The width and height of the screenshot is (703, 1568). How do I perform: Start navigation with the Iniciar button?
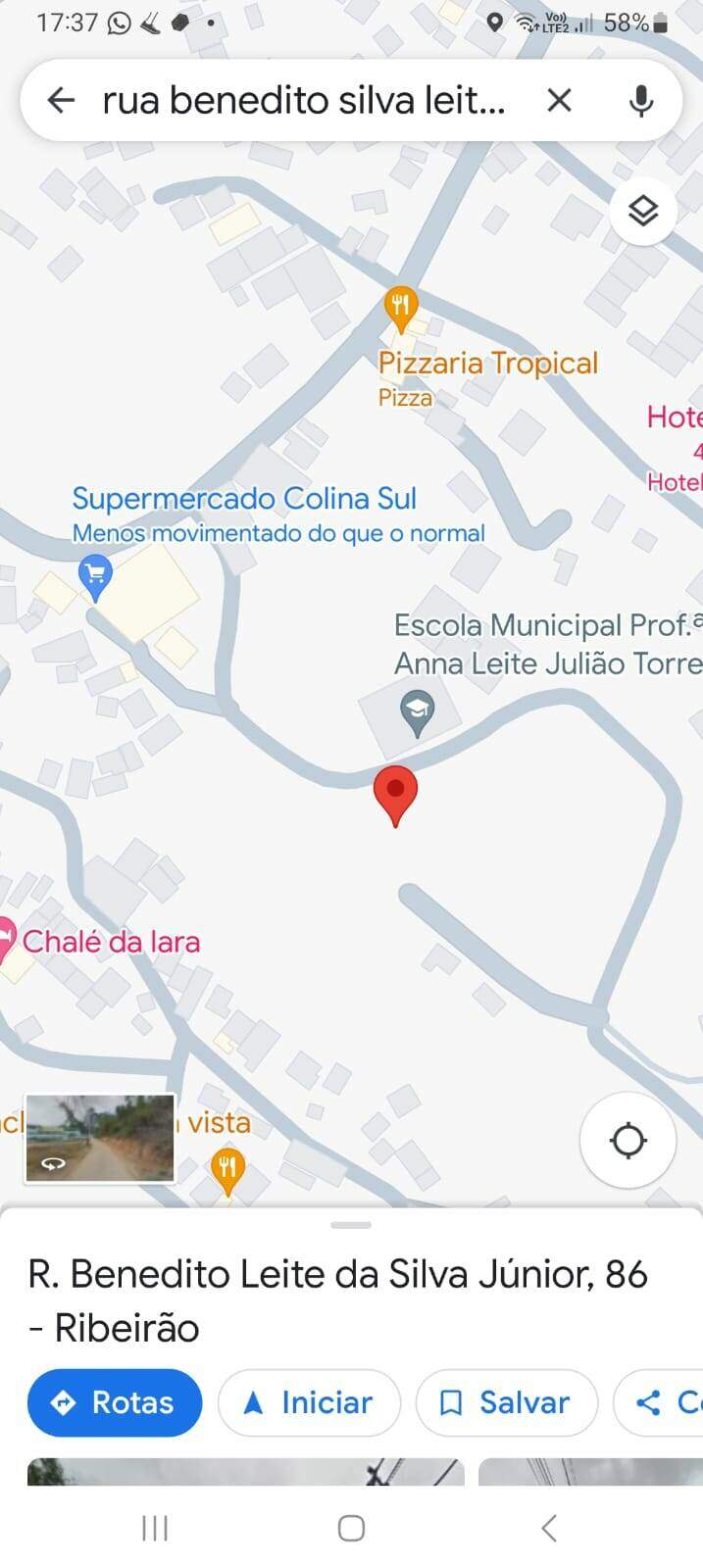309,1402
